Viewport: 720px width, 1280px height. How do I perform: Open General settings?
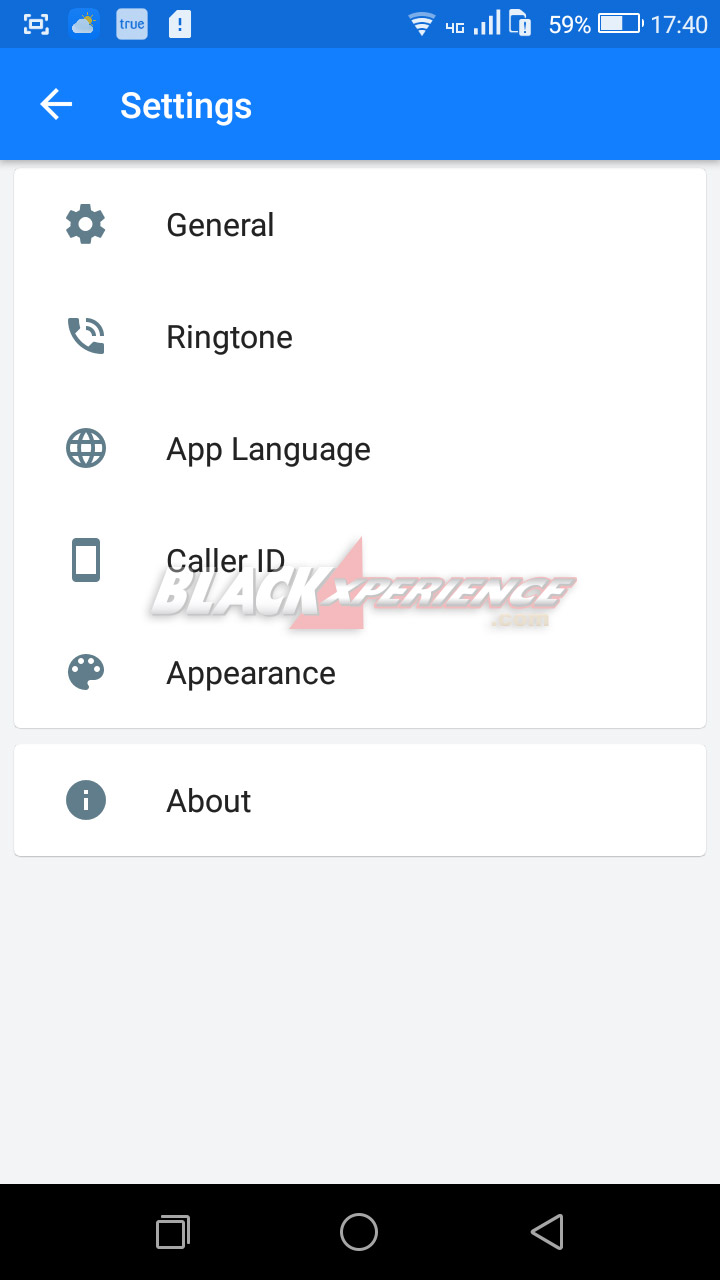click(360, 225)
